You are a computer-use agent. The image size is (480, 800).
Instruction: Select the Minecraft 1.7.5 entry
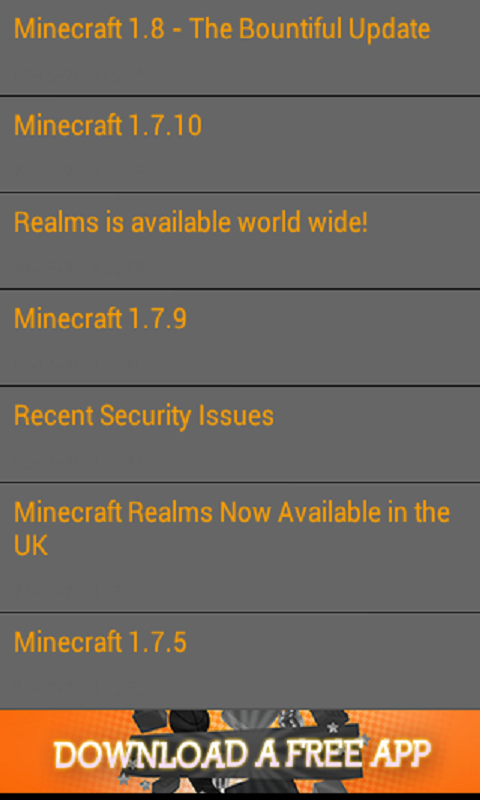[x=240, y=661]
